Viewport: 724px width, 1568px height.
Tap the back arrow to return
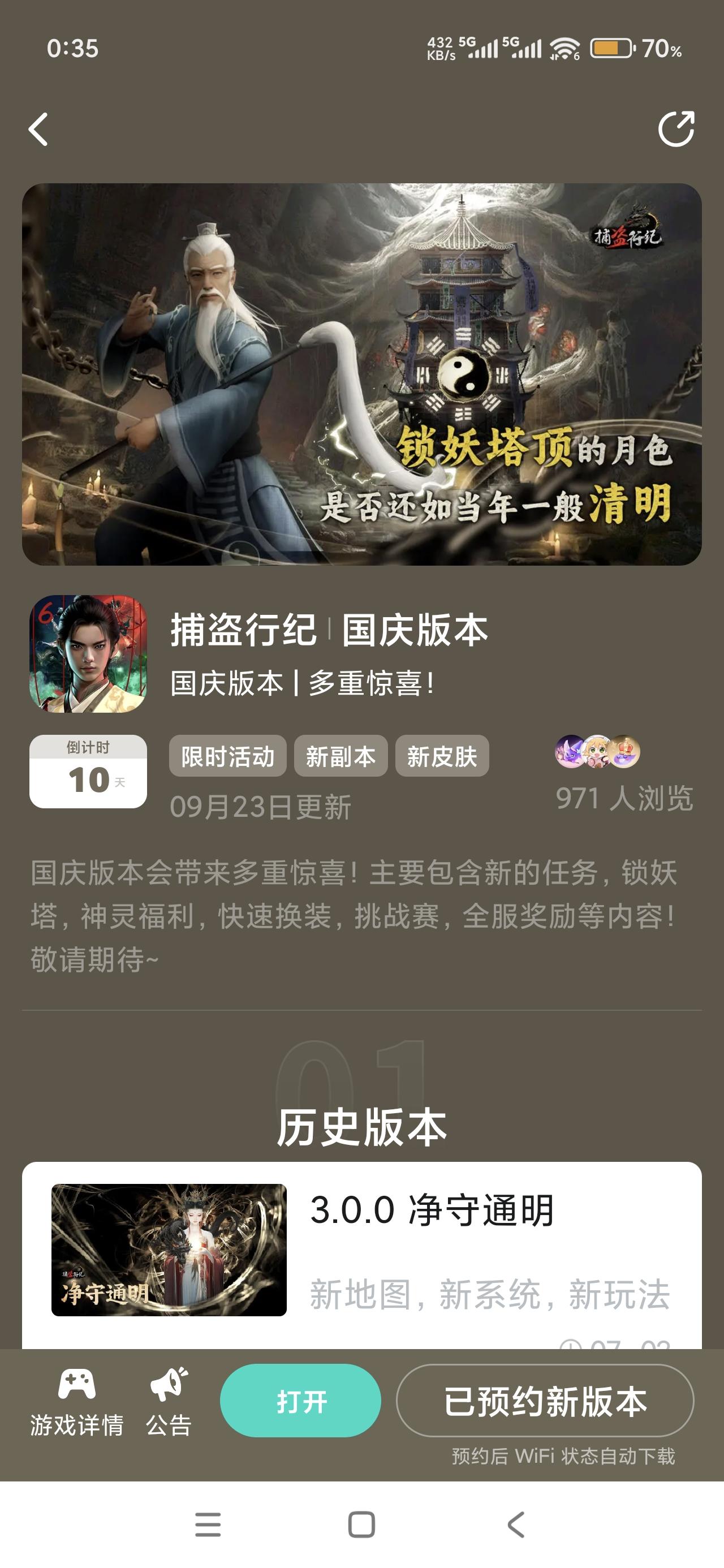pyautogui.click(x=38, y=130)
